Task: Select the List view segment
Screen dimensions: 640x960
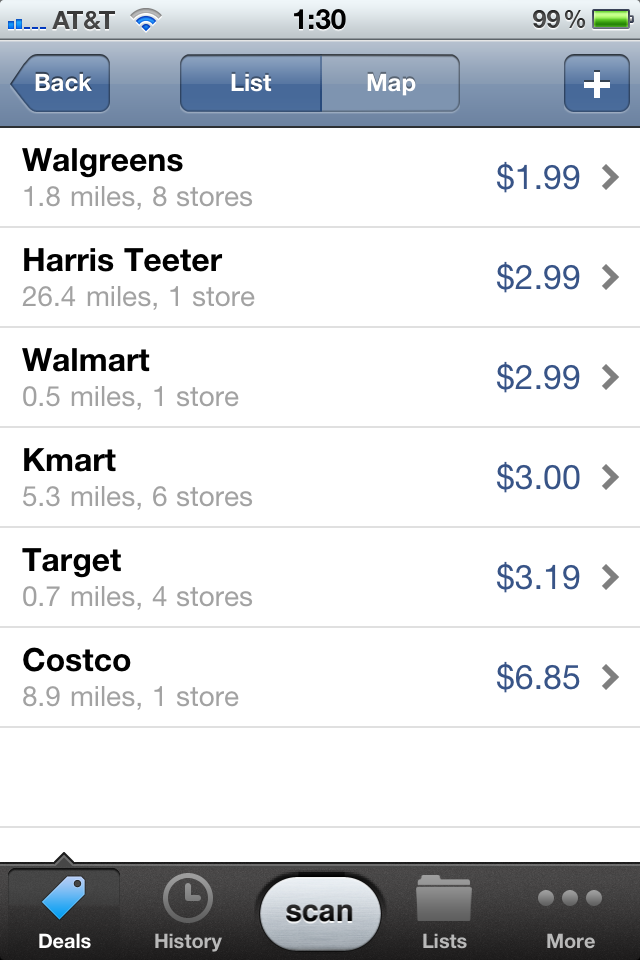Action: [x=250, y=84]
